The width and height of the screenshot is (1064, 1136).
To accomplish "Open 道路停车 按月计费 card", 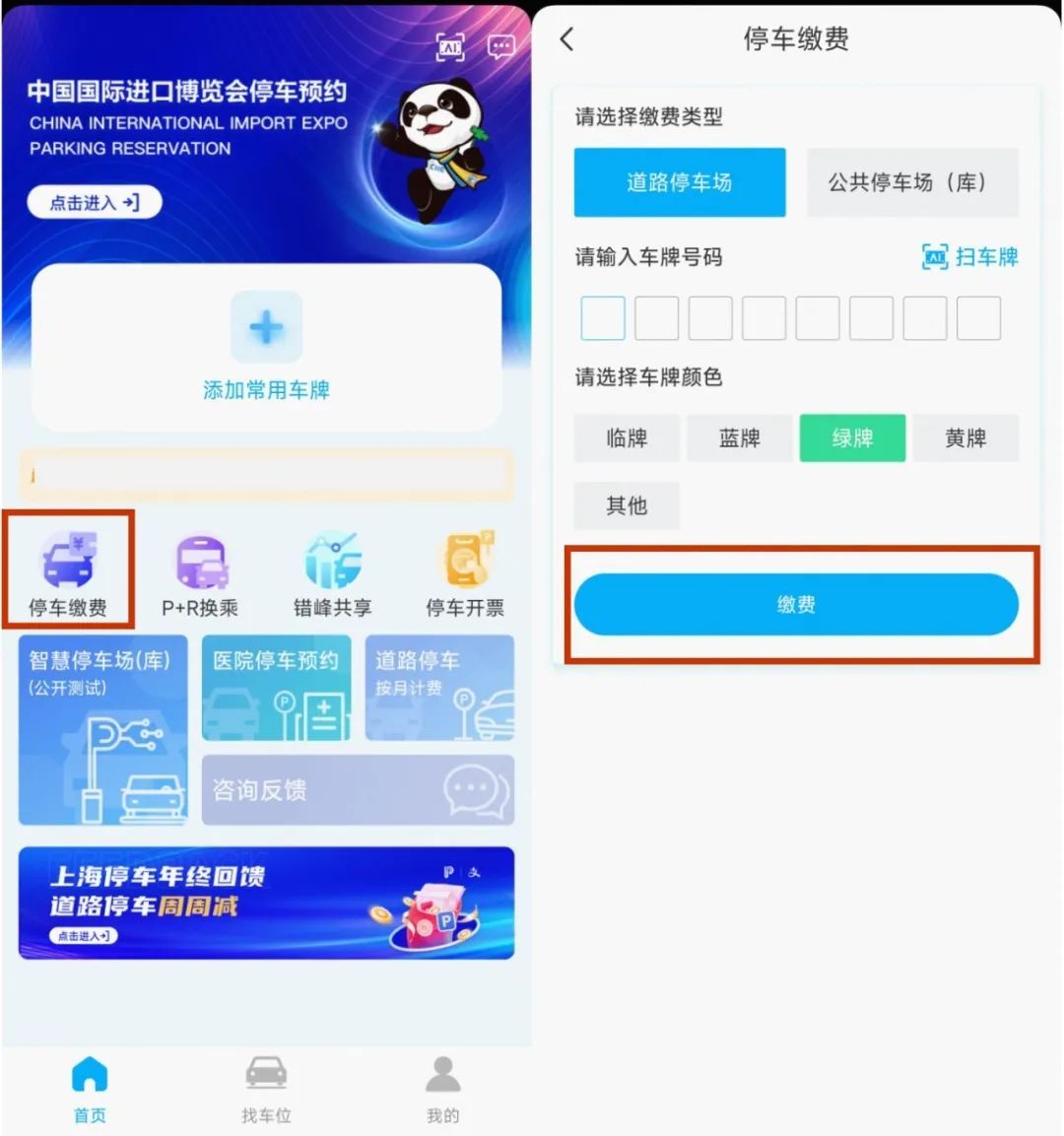I will 439,688.
